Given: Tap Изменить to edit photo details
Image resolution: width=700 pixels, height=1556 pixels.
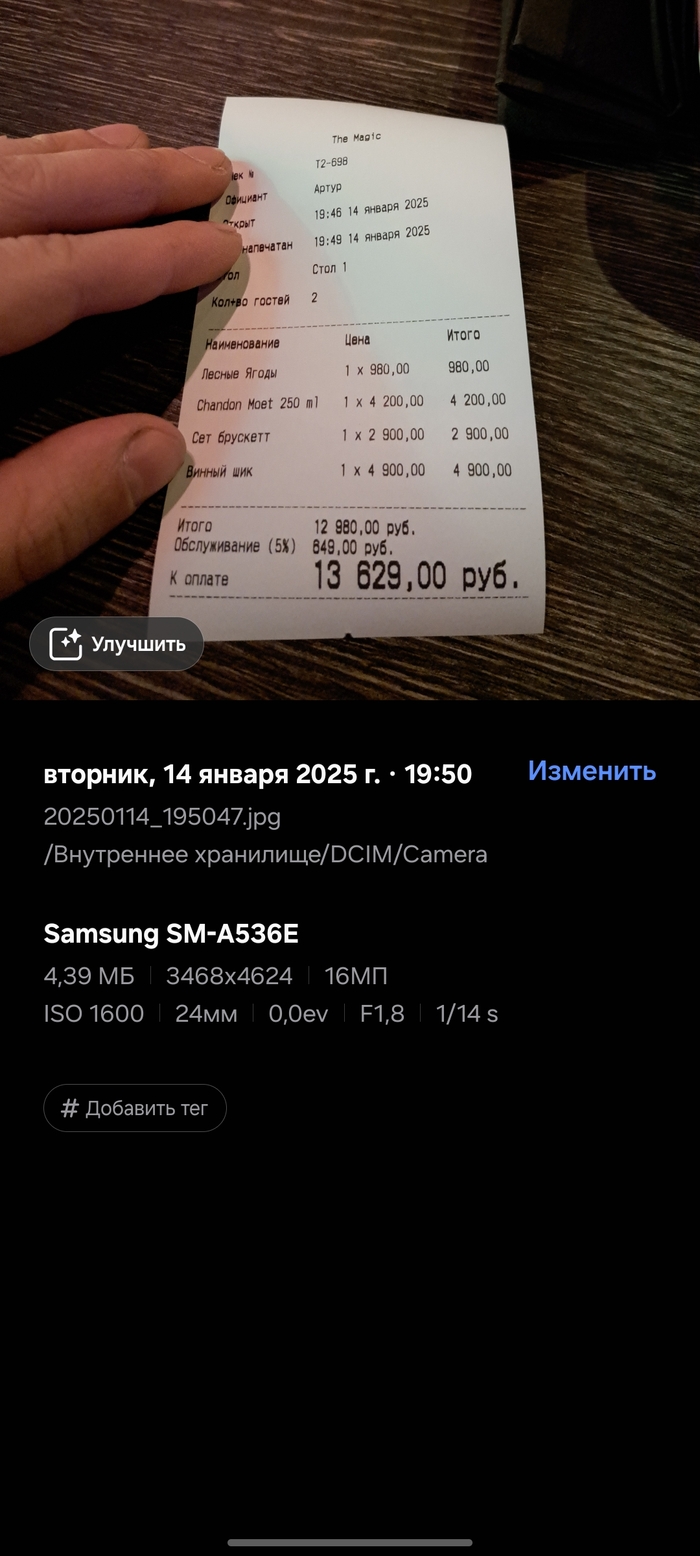Looking at the screenshot, I should click(591, 771).
